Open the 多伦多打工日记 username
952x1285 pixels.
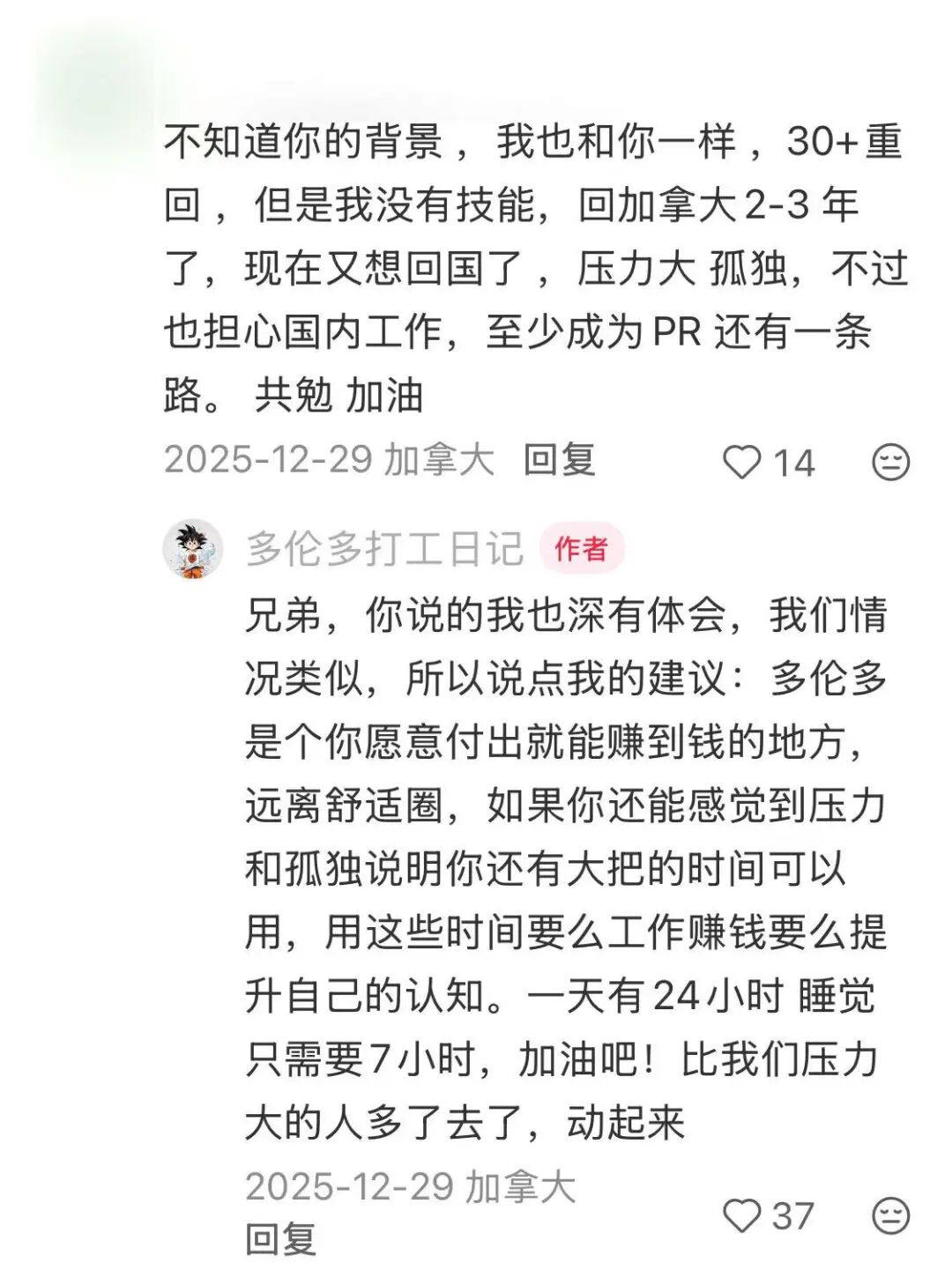[384, 549]
